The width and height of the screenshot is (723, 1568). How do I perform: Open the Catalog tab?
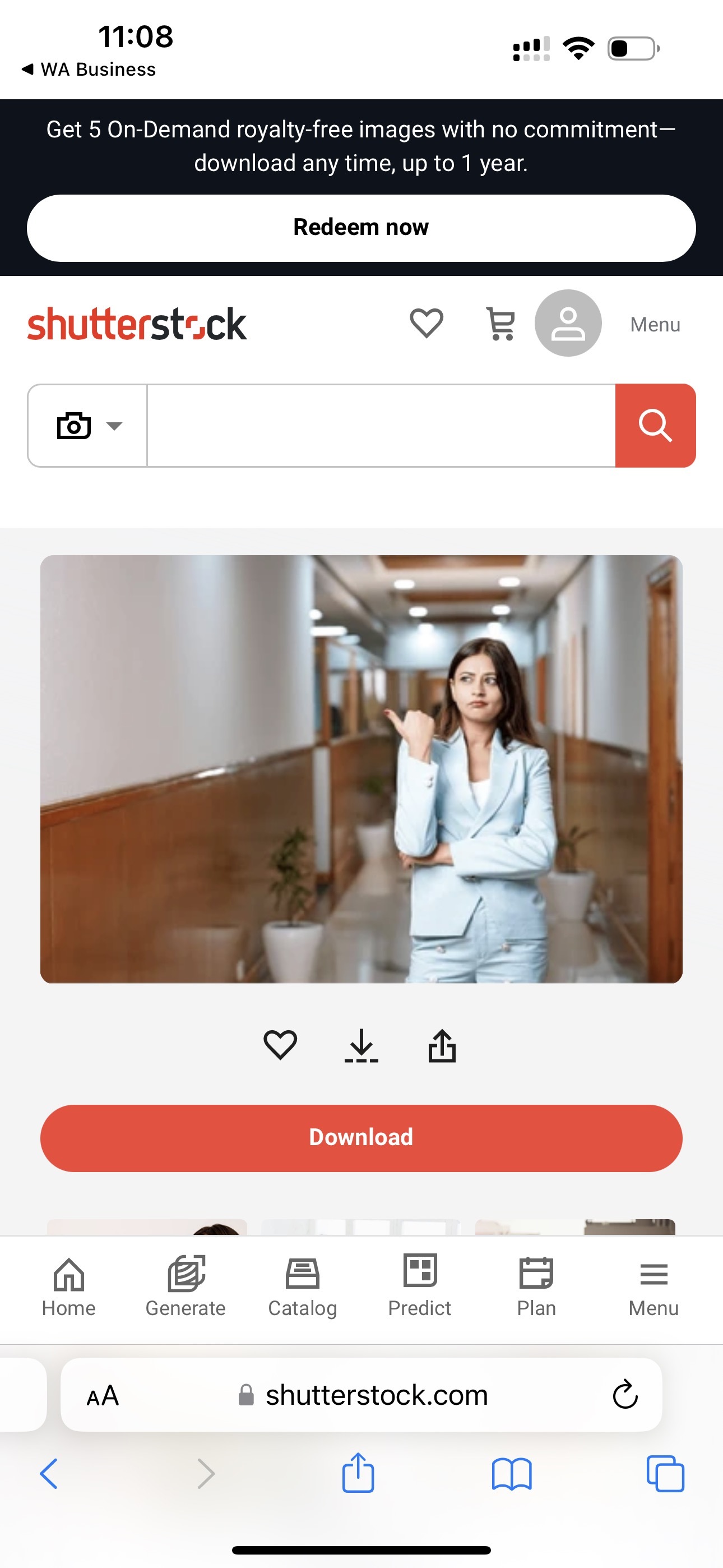pyautogui.click(x=303, y=1286)
